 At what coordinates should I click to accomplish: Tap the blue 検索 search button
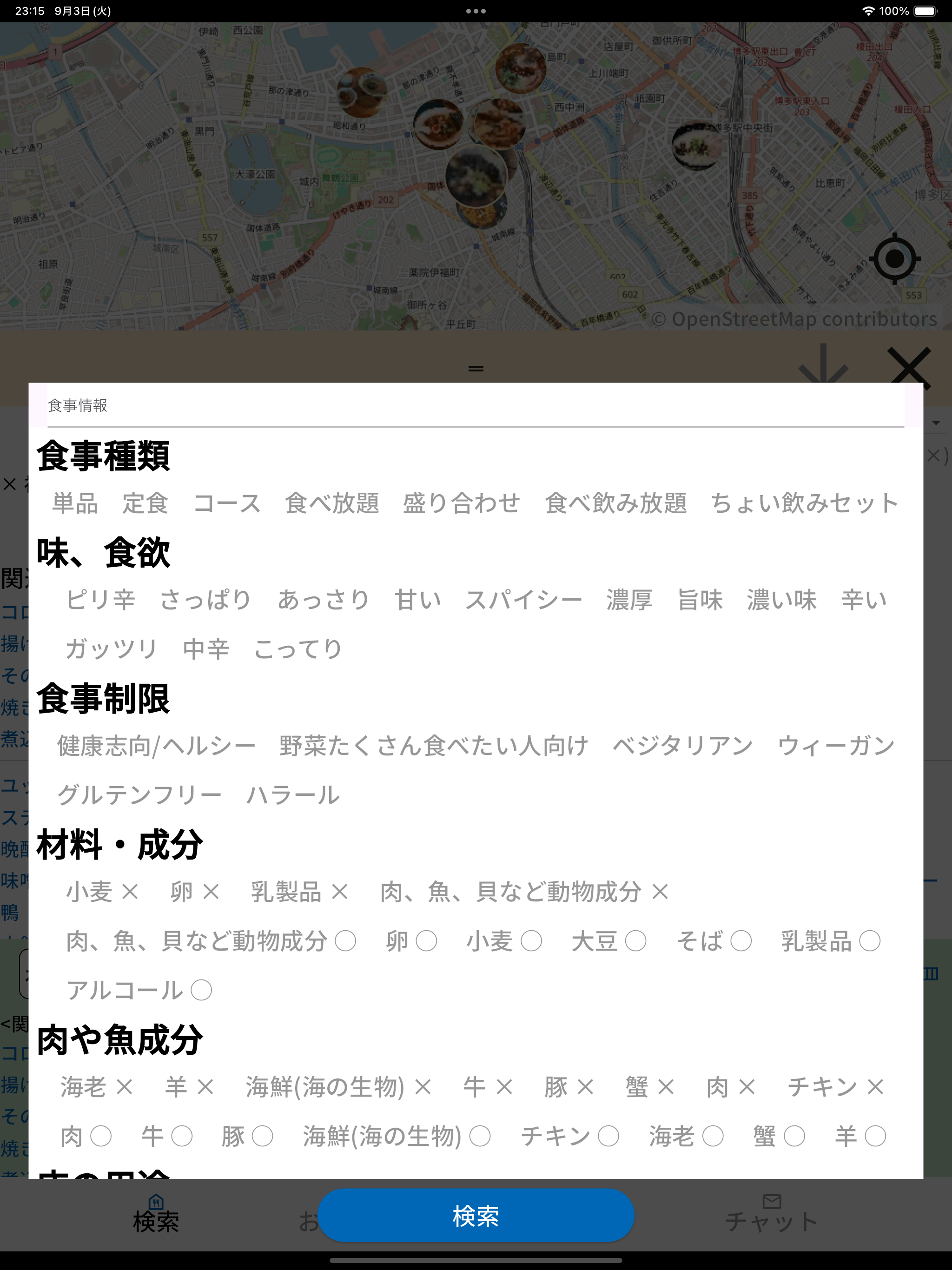476,1216
